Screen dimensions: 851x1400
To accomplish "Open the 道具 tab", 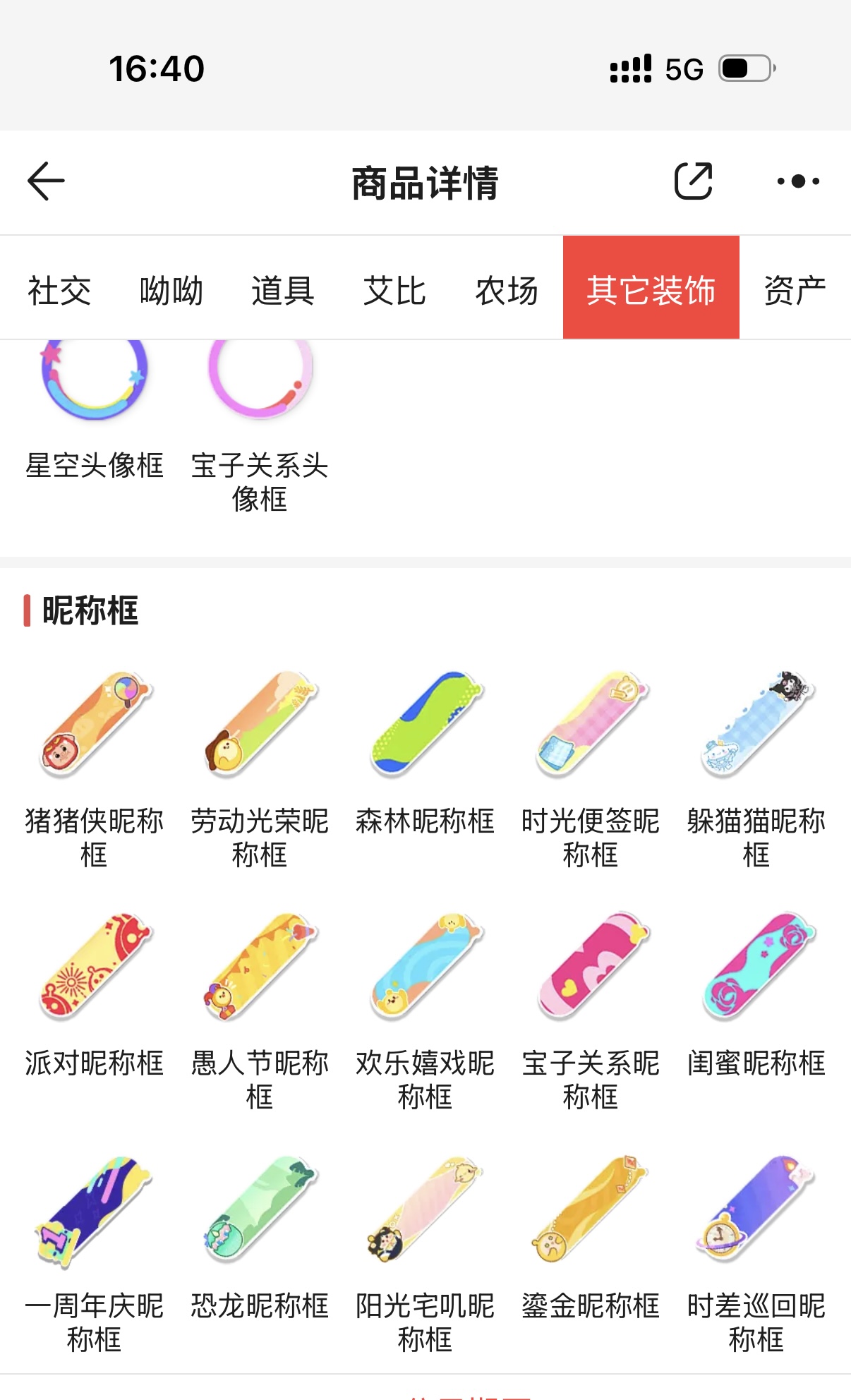I will [x=282, y=290].
